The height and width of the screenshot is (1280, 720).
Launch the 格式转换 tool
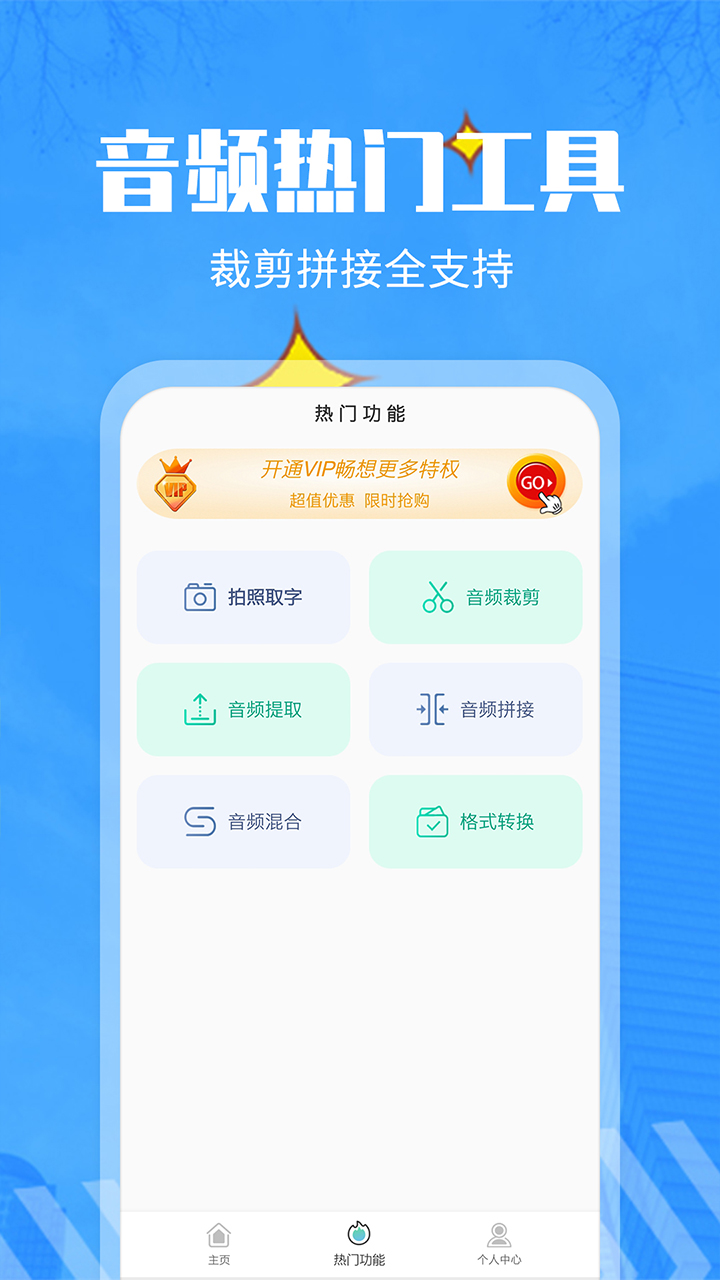point(475,822)
